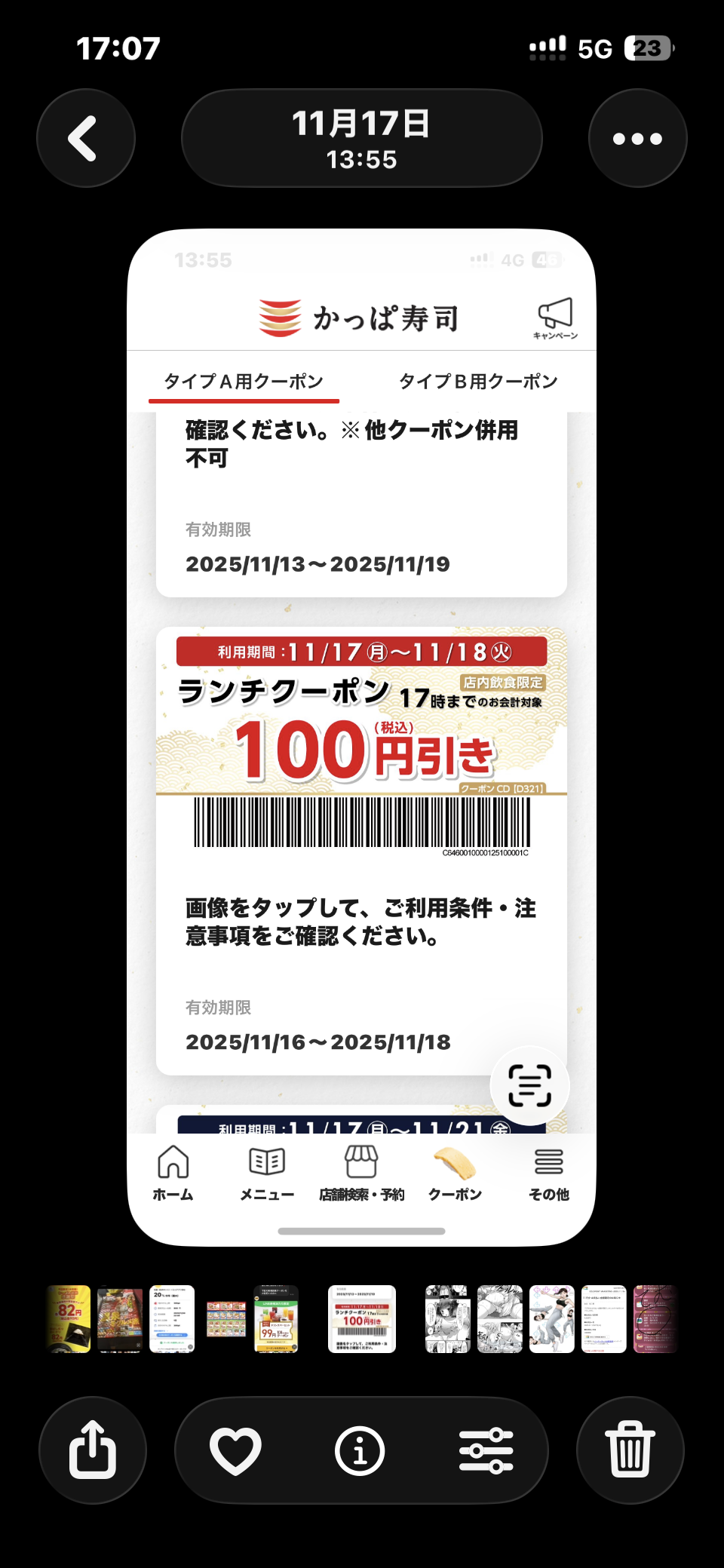Screen dimensions: 724x1568
Task: Jump to the wide red coupon sheet thumbnail
Action: pyautogui.click(x=226, y=1319)
